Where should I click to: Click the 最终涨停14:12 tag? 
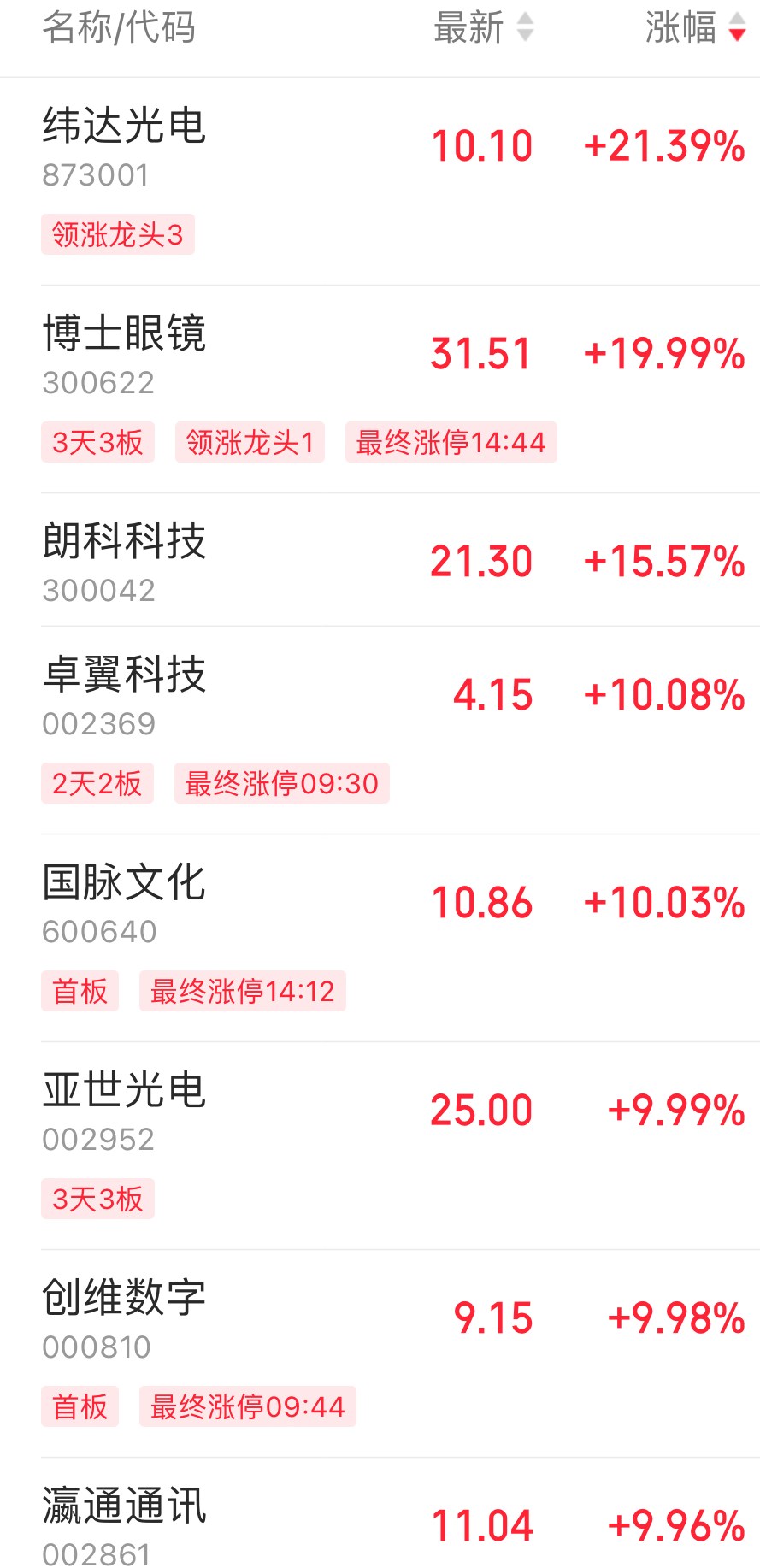(242, 990)
